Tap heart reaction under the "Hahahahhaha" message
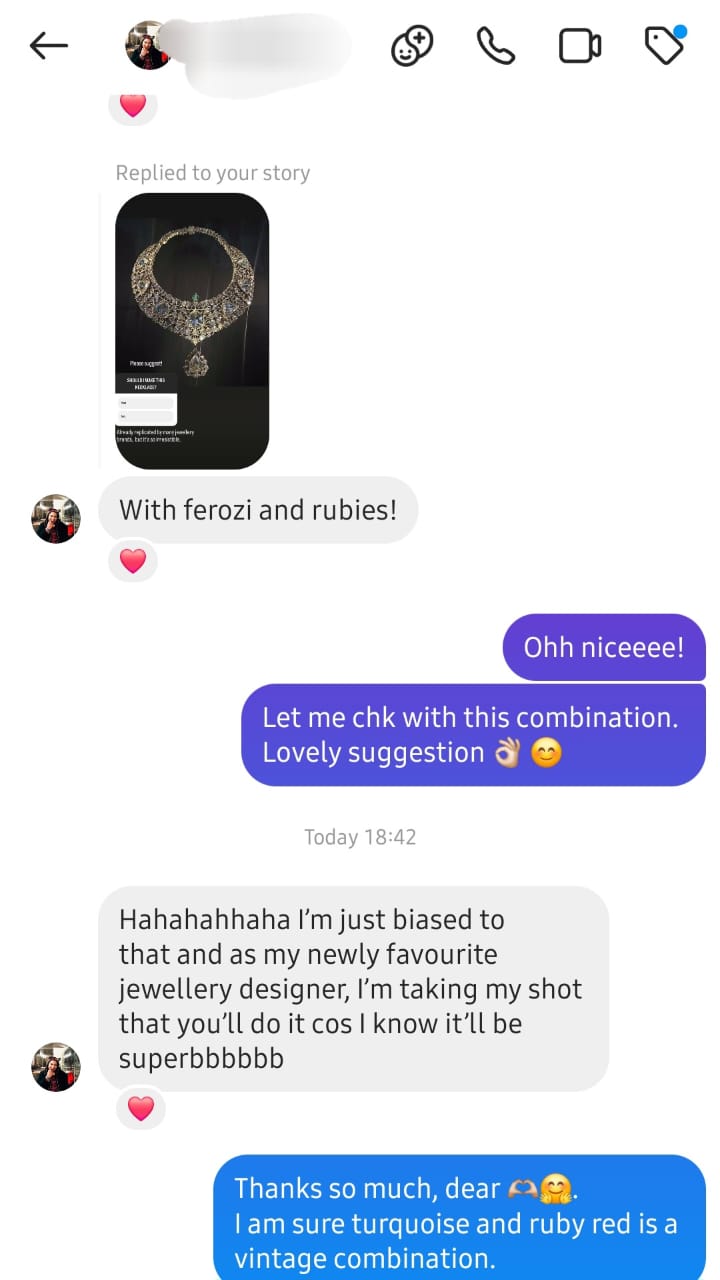Viewport: 720px width, 1280px height. 141,1107
